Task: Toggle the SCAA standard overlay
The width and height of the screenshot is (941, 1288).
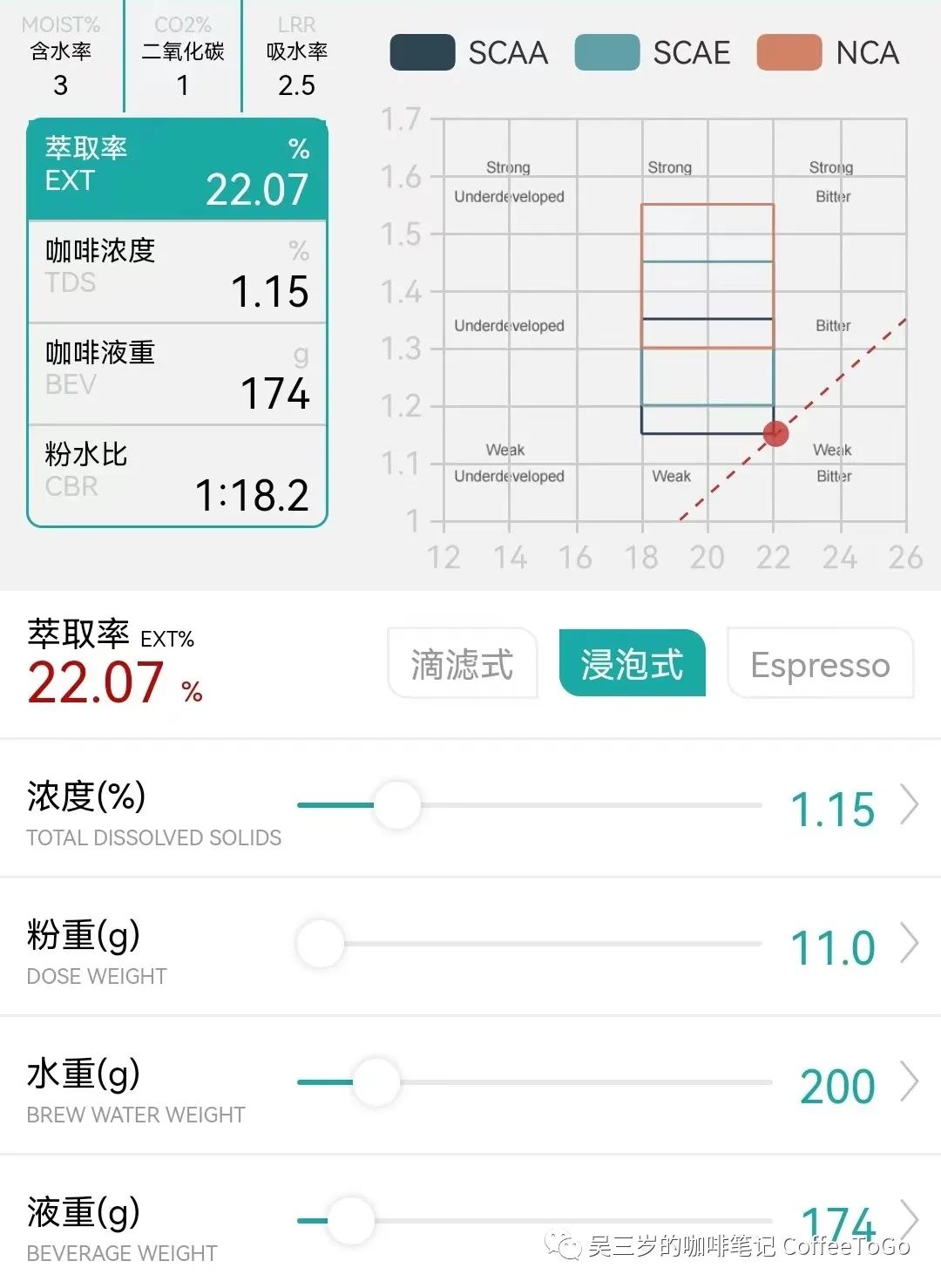Action: click(470, 52)
